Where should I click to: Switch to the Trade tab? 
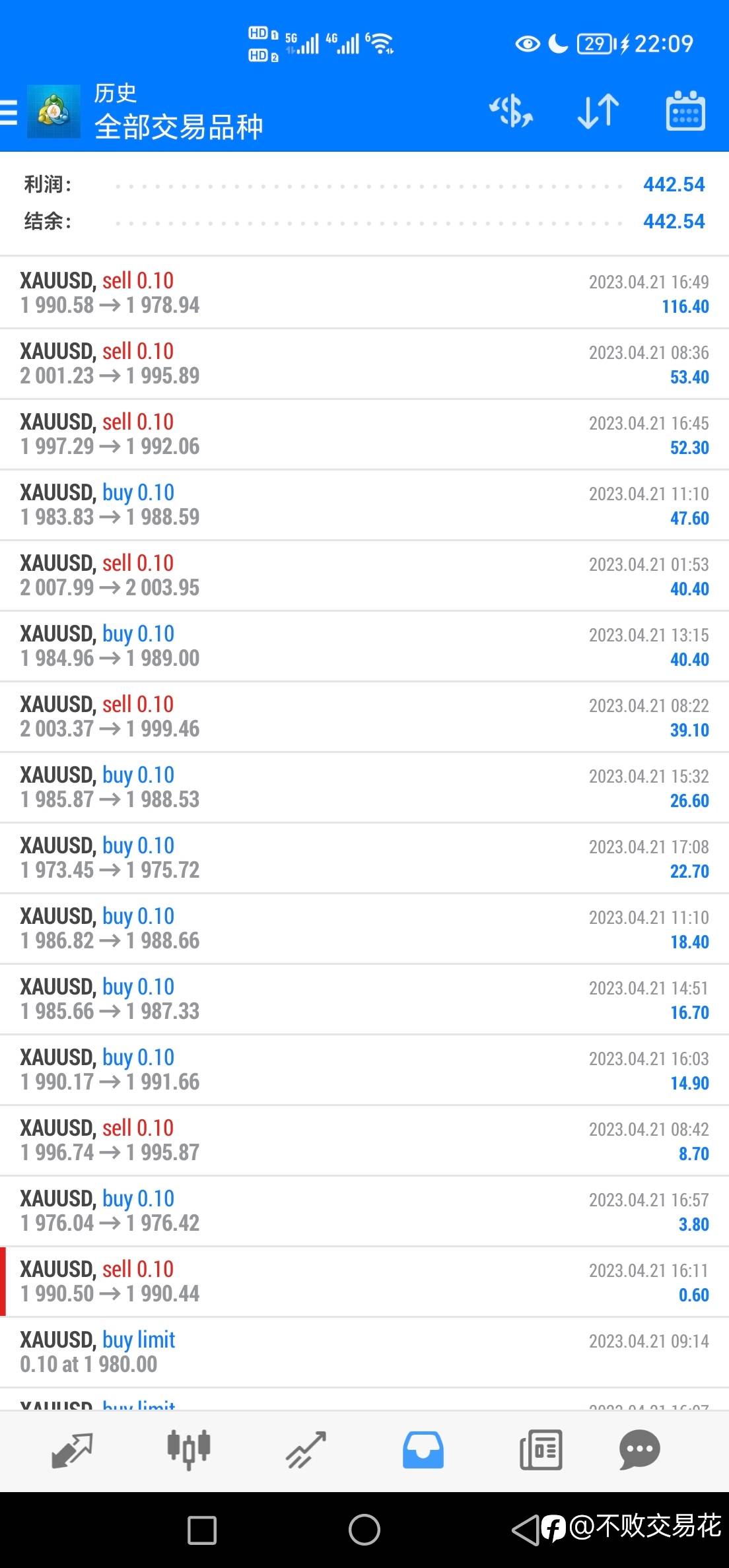306,1450
